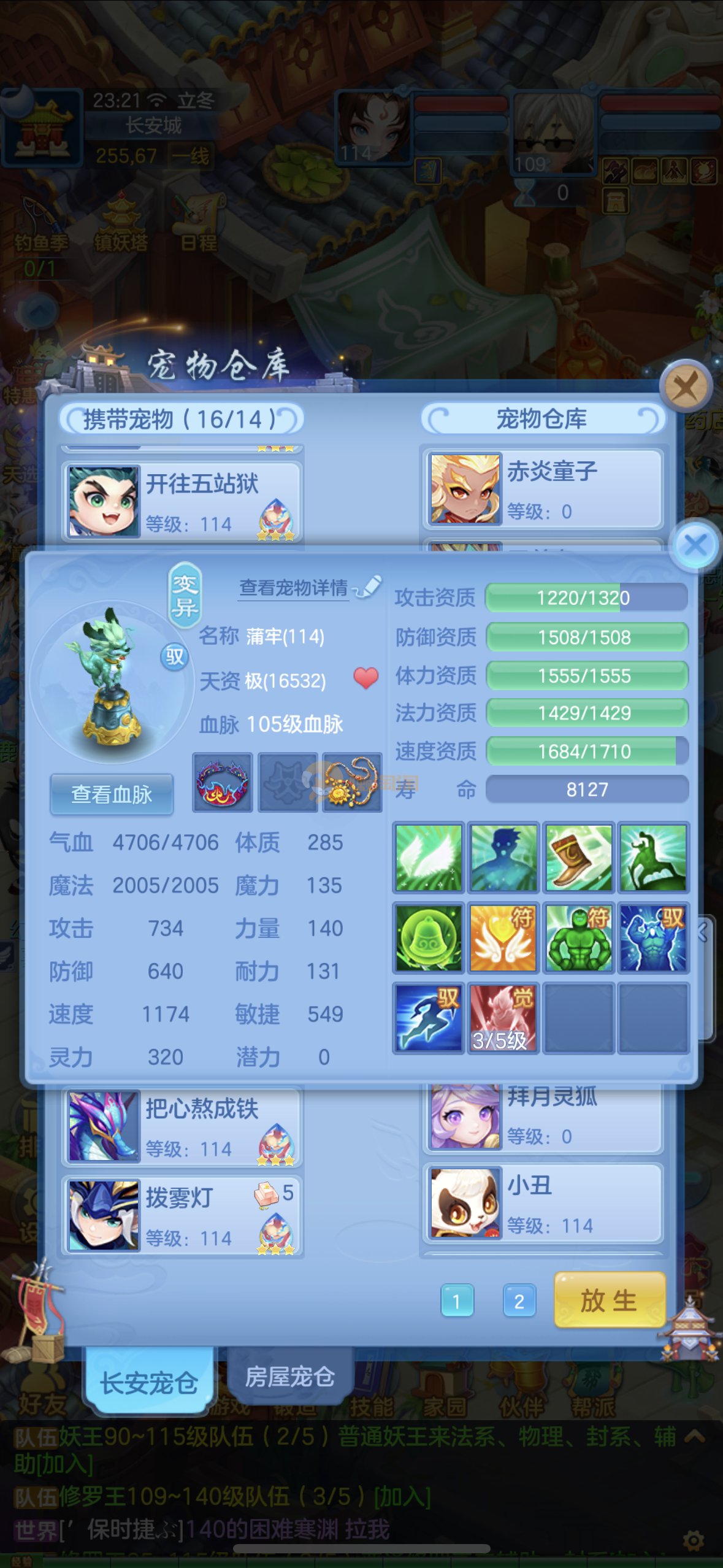View the white wings skill icon
This screenshot has width=723, height=1568.
429,857
